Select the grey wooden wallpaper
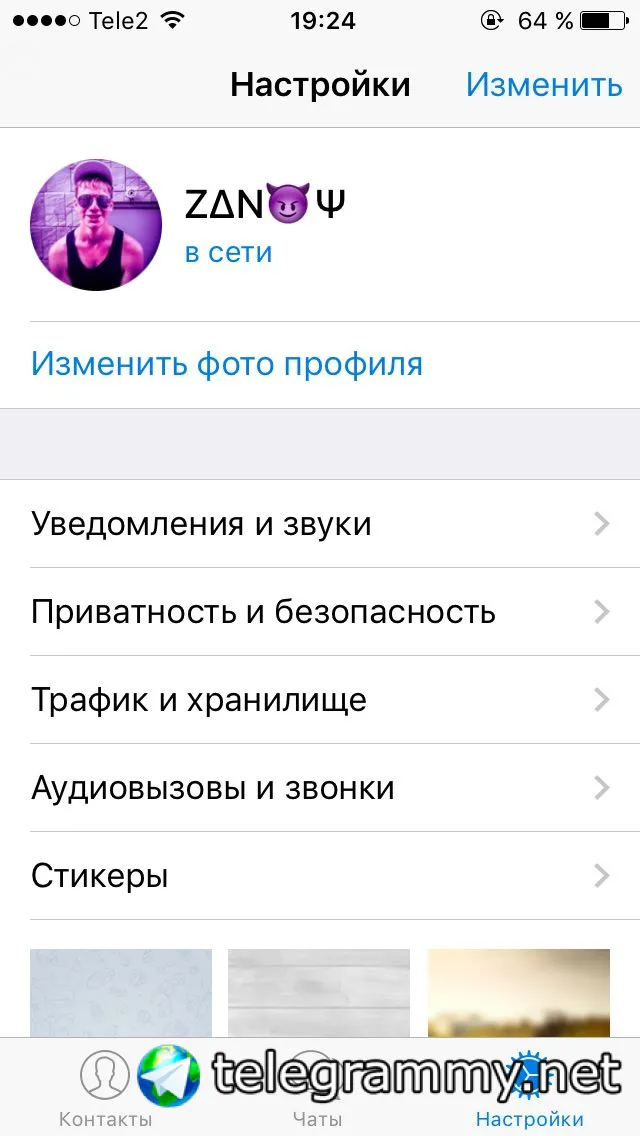This screenshot has width=640, height=1136. tap(319, 992)
